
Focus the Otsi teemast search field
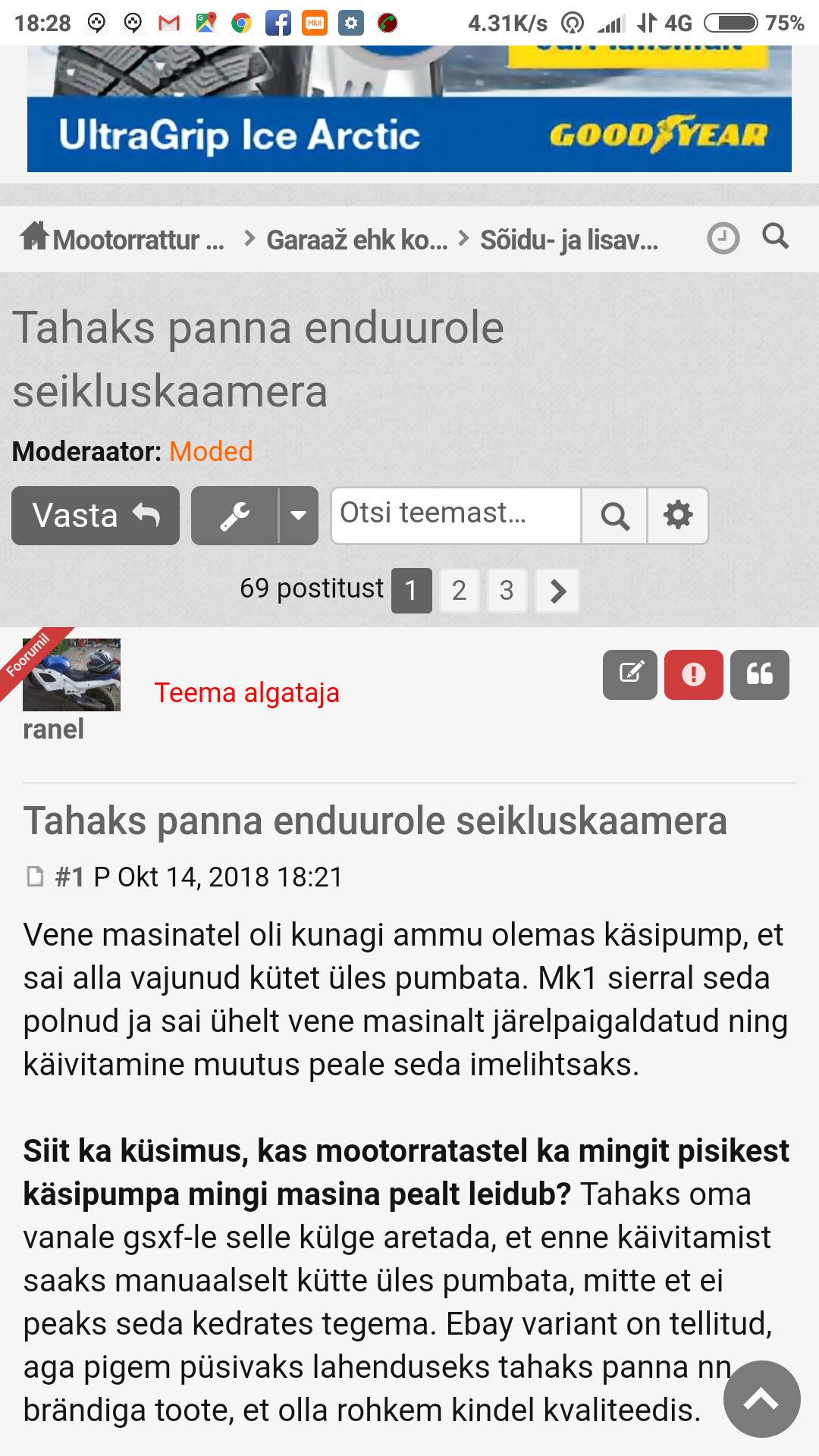point(457,515)
